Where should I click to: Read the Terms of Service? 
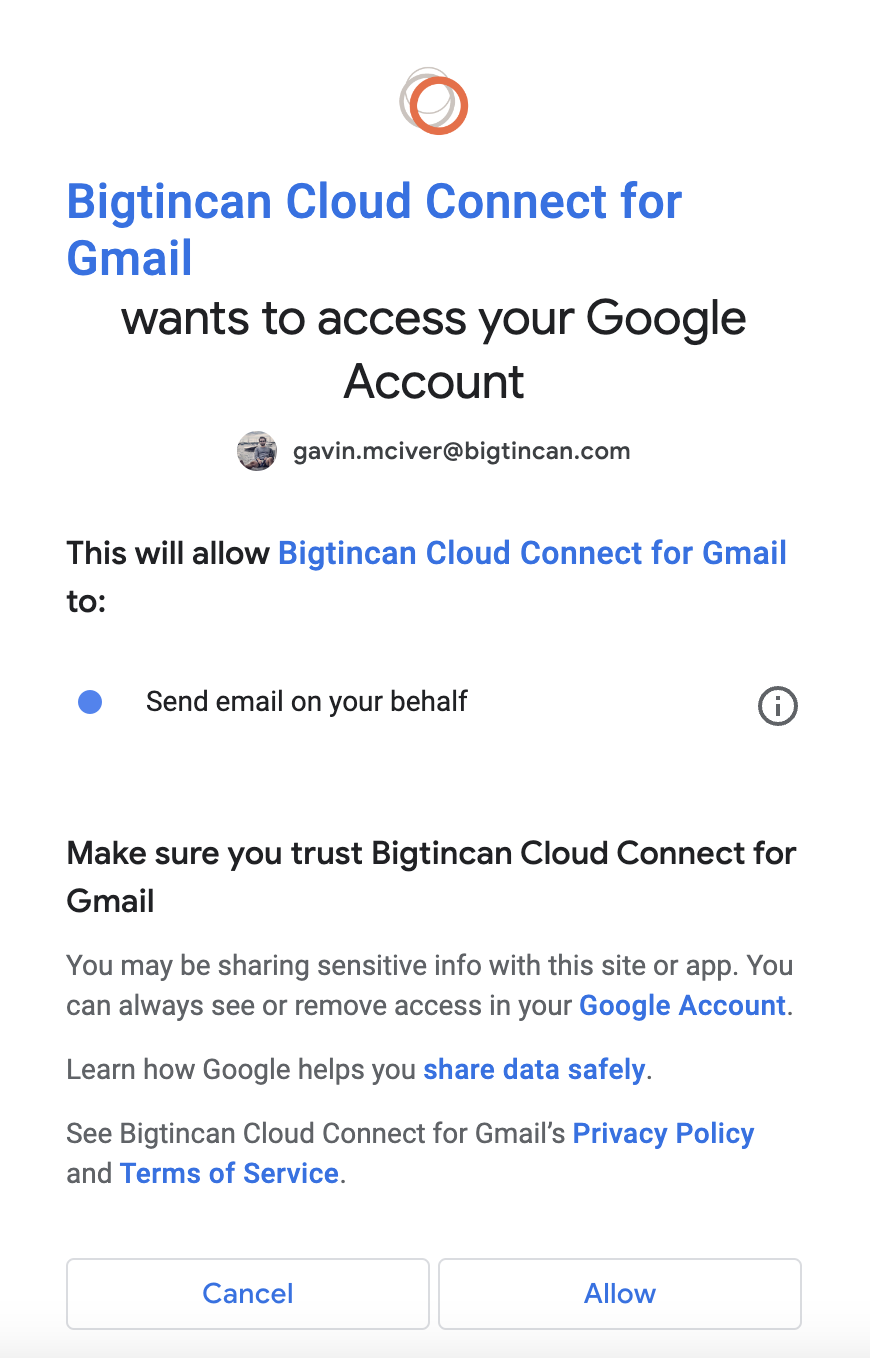(x=229, y=1173)
